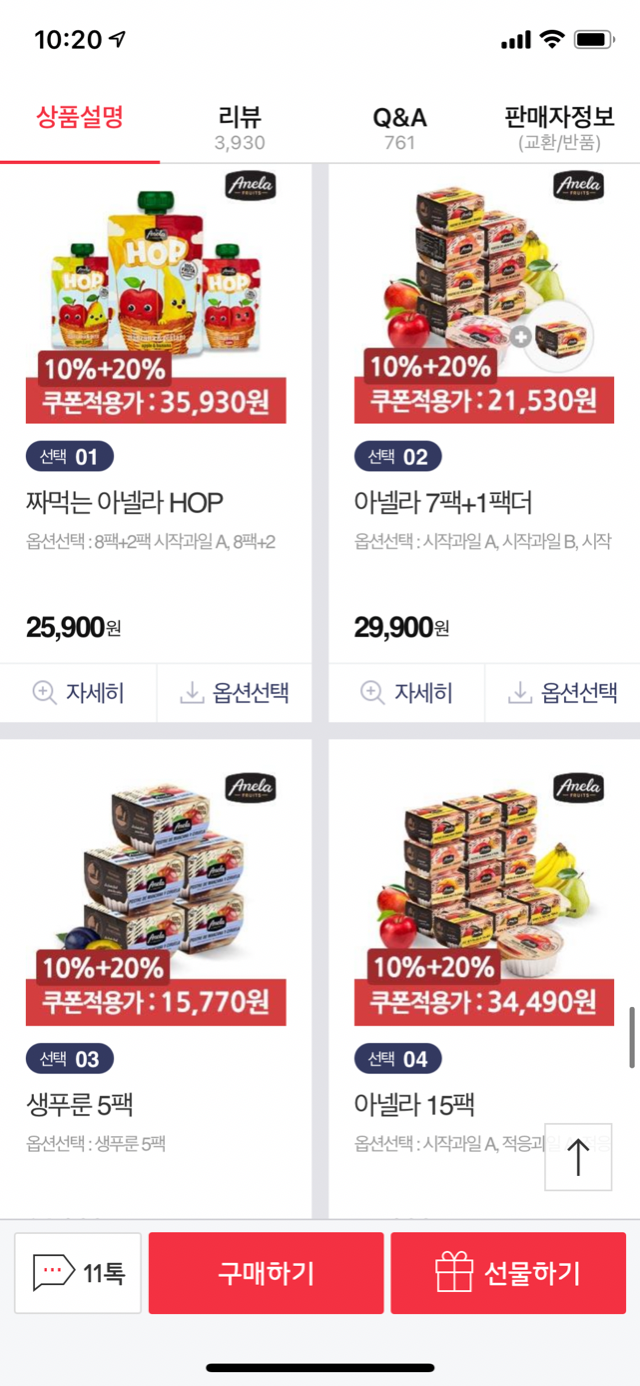Jump back to top with the arrow button

(578, 1157)
